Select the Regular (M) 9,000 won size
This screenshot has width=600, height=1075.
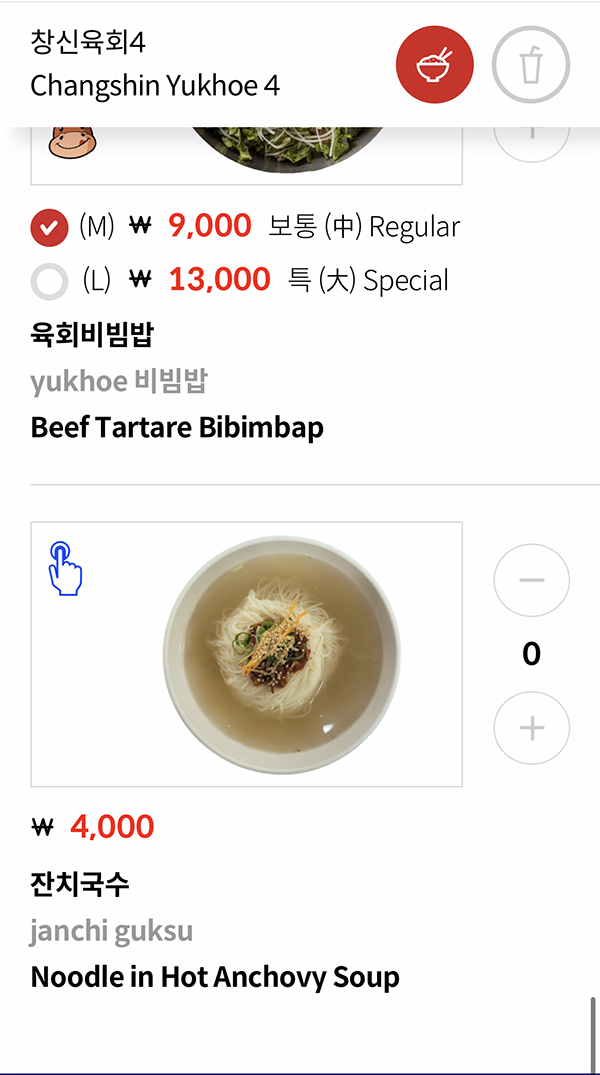49,227
